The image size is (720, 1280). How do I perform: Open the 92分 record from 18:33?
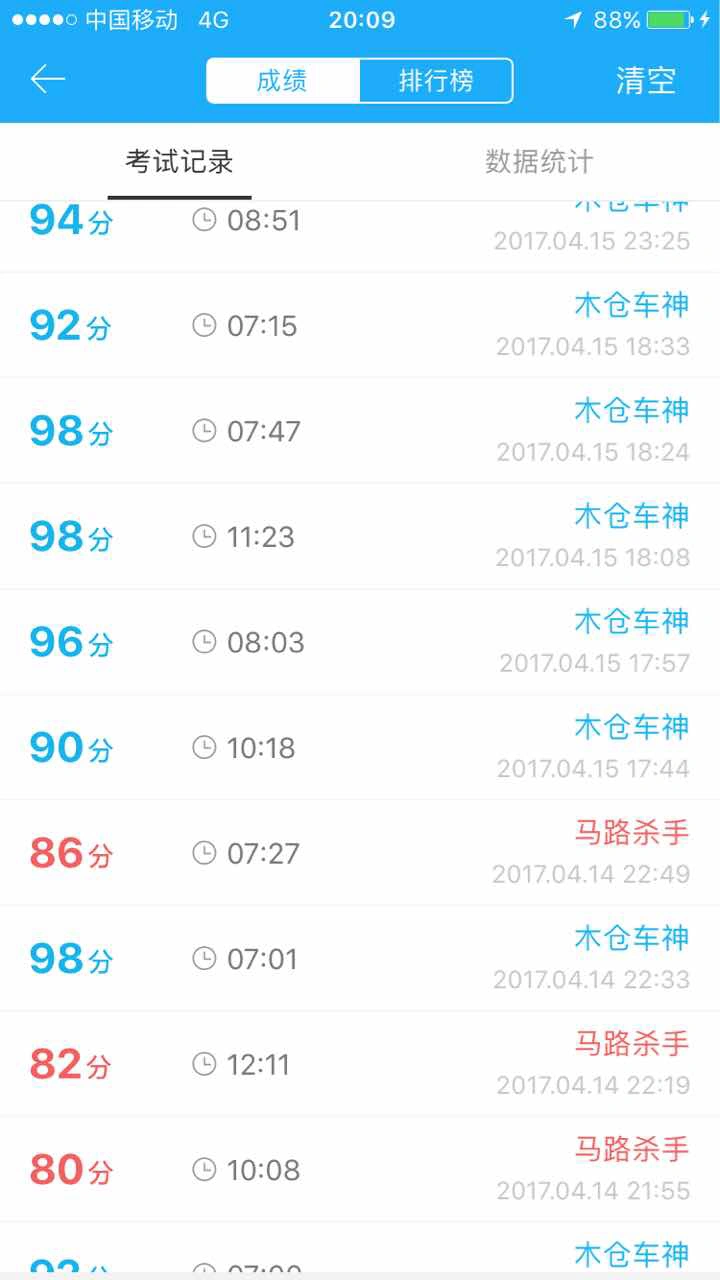(x=360, y=325)
